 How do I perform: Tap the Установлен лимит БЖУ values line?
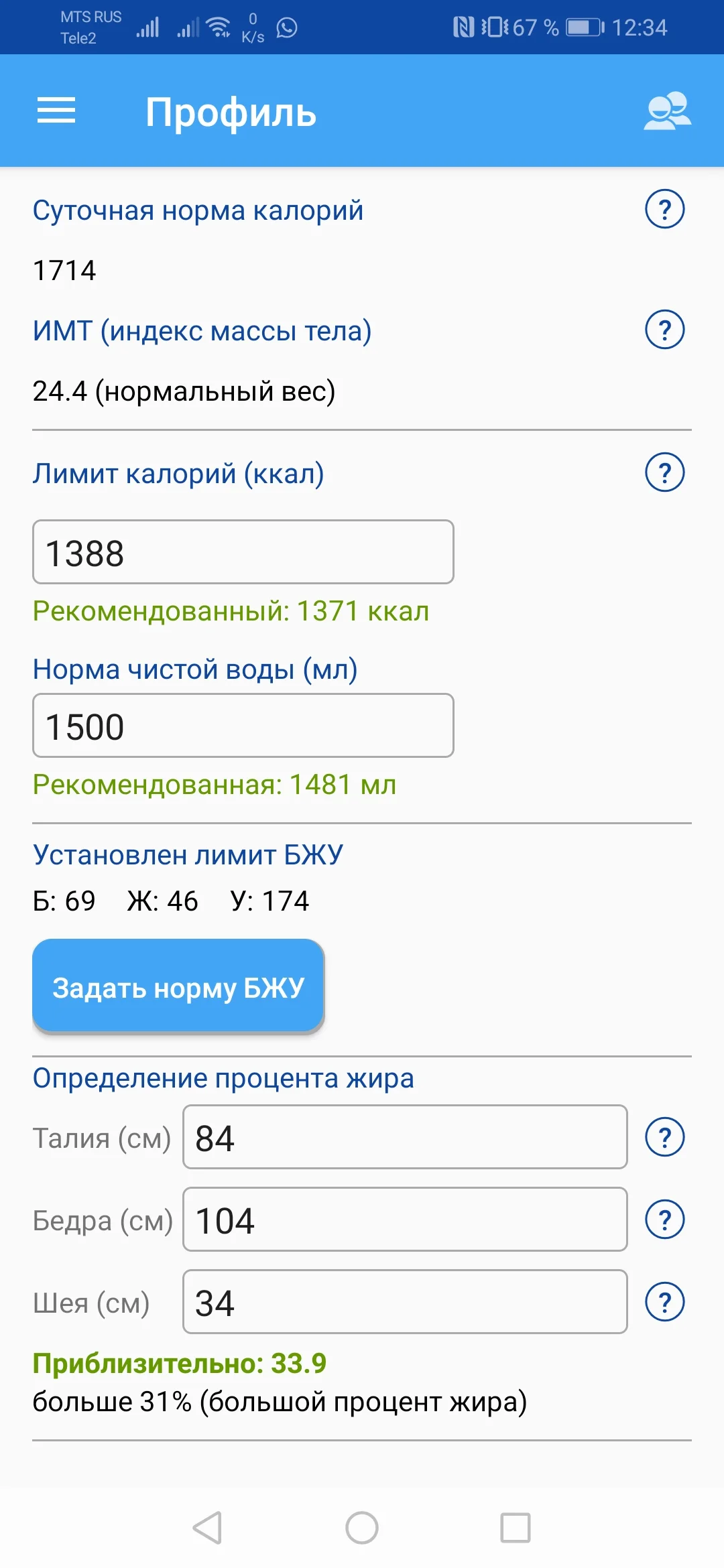pos(171,901)
